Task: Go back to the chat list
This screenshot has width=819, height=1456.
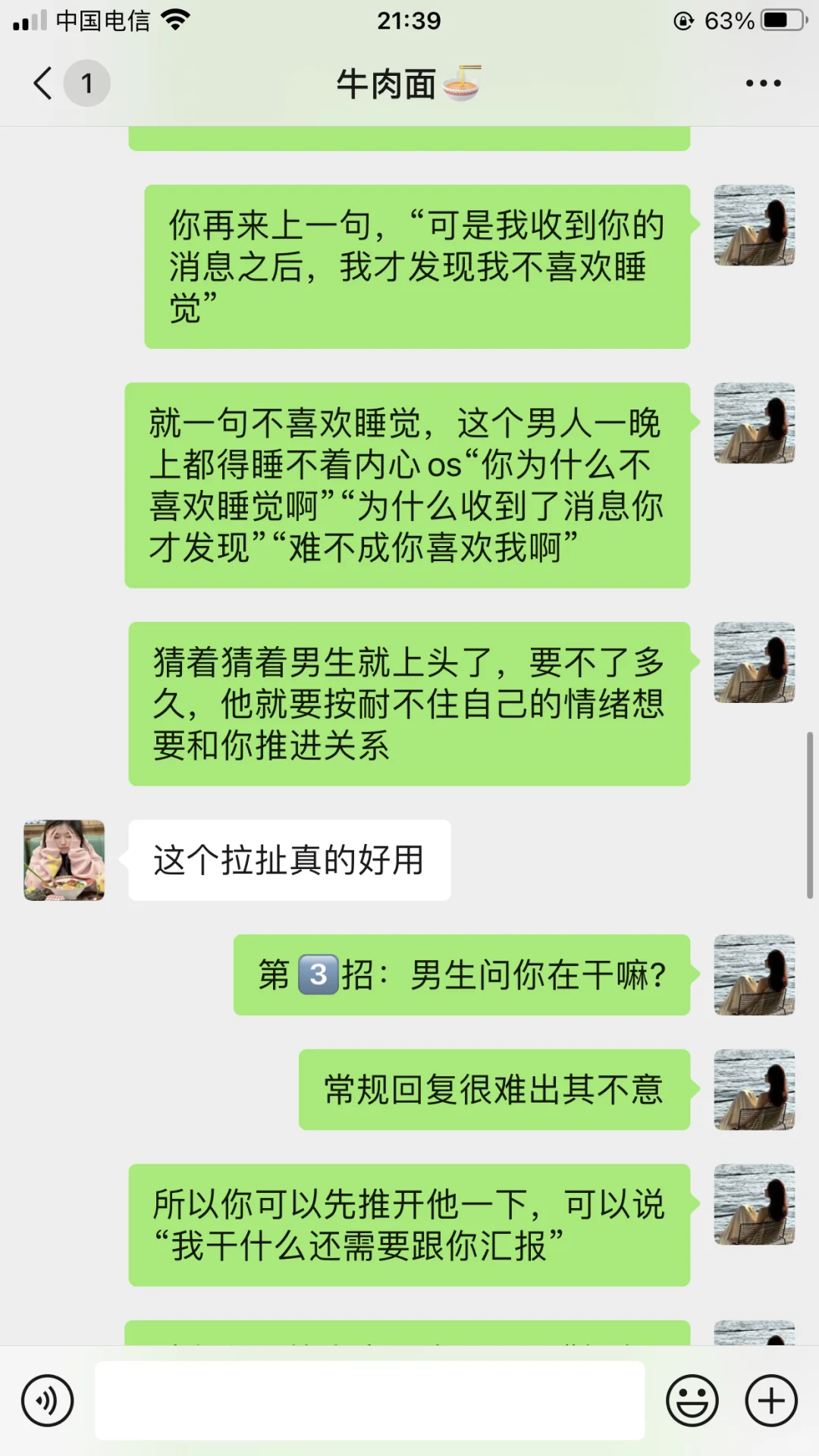Action: click(43, 83)
